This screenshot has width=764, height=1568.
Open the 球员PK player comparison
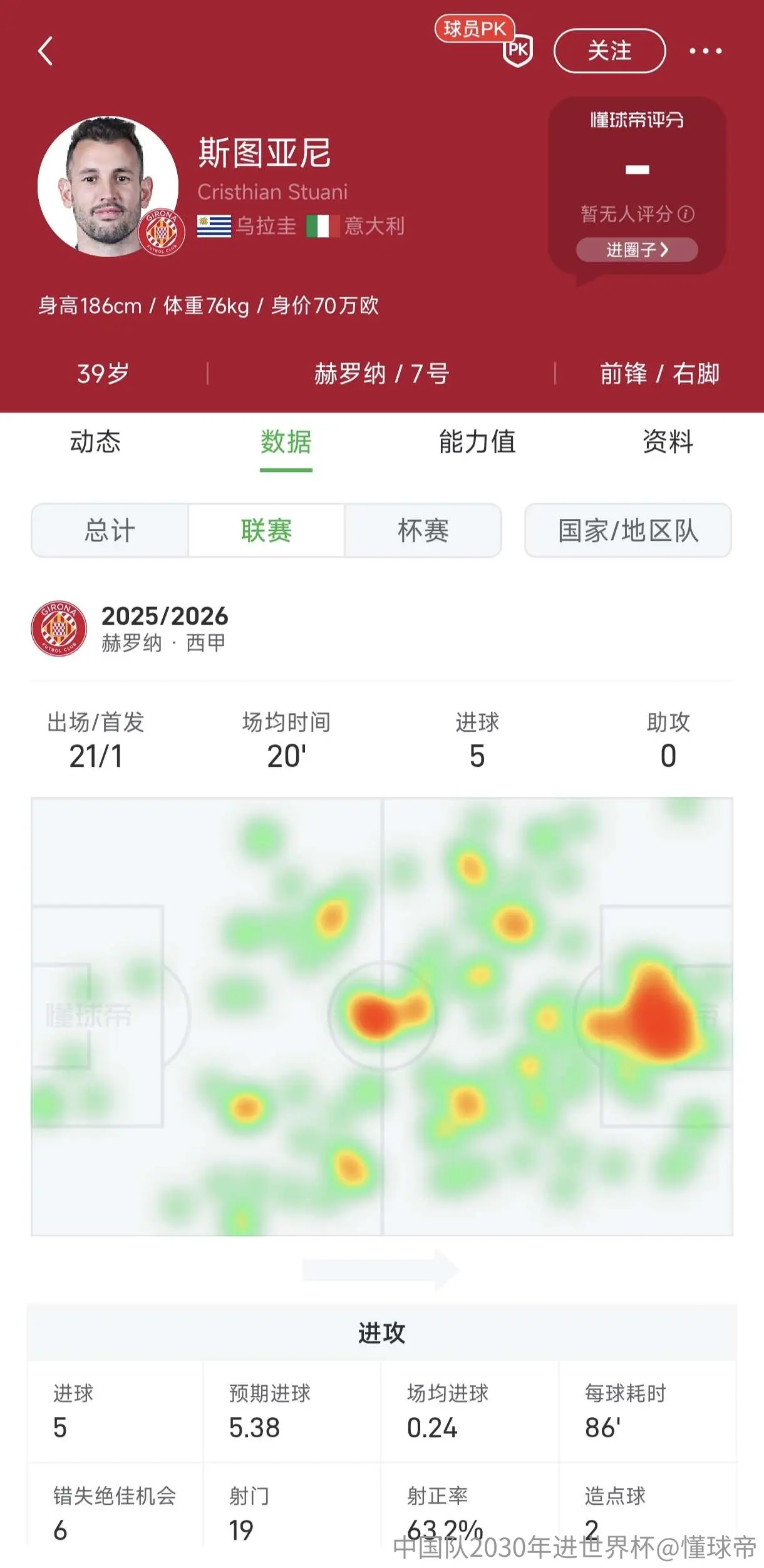pos(484,41)
